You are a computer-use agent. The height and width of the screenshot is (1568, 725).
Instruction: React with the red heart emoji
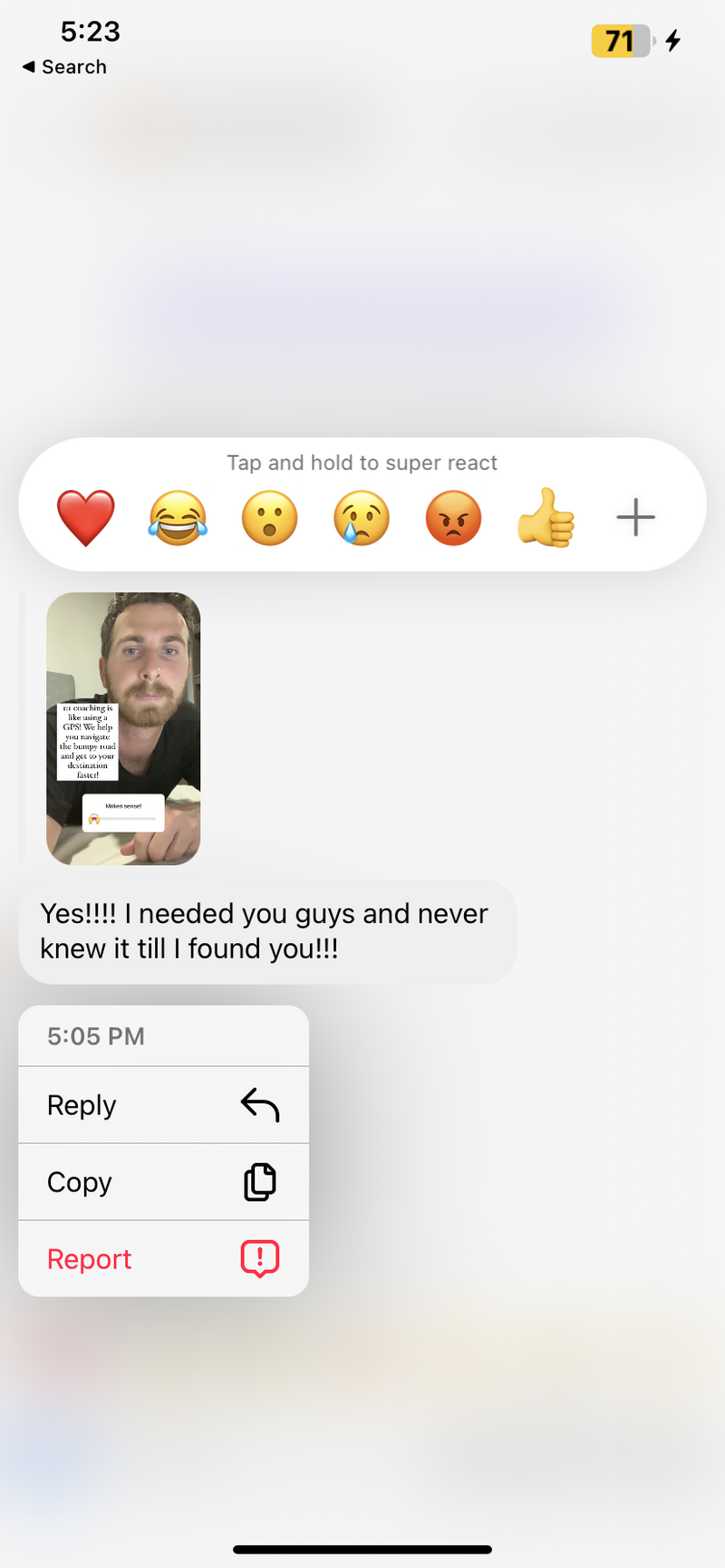pos(86,517)
